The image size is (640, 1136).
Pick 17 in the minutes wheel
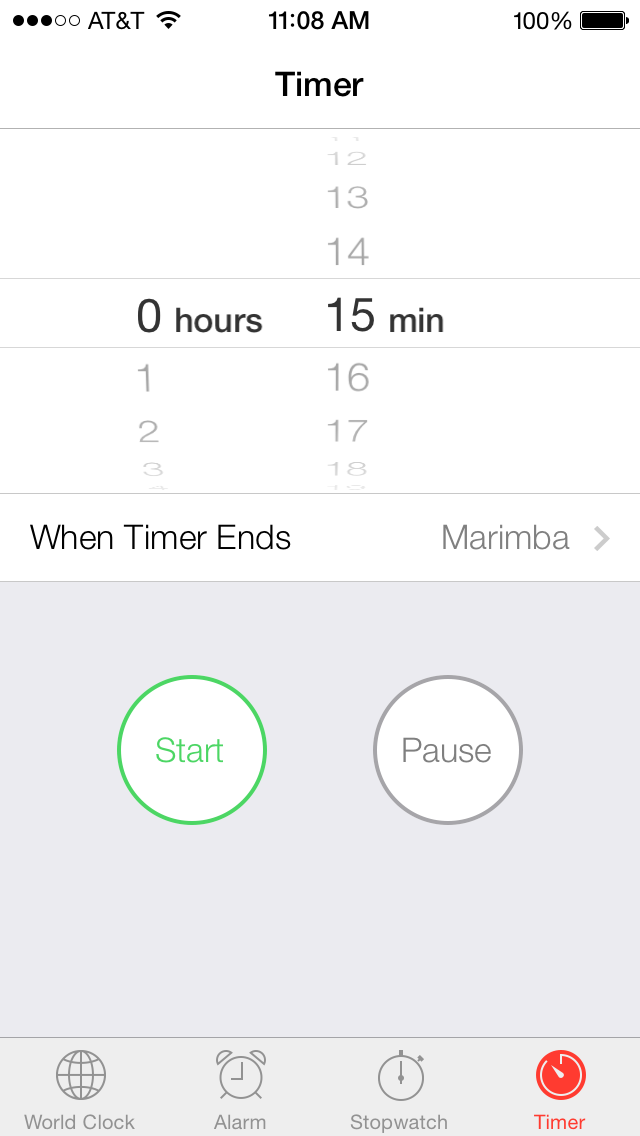(348, 431)
